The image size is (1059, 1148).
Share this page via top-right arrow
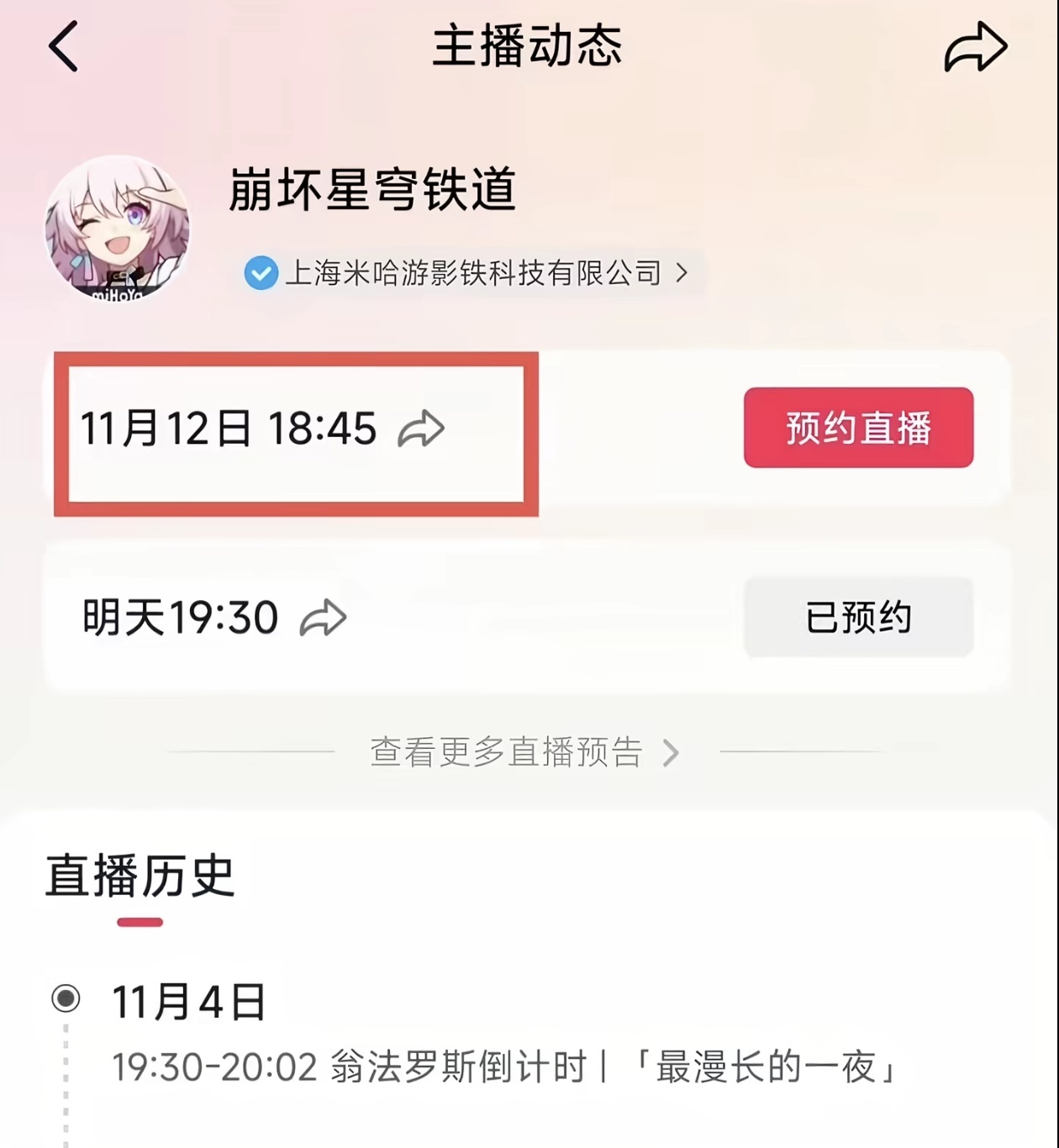pyautogui.click(x=975, y=49)
